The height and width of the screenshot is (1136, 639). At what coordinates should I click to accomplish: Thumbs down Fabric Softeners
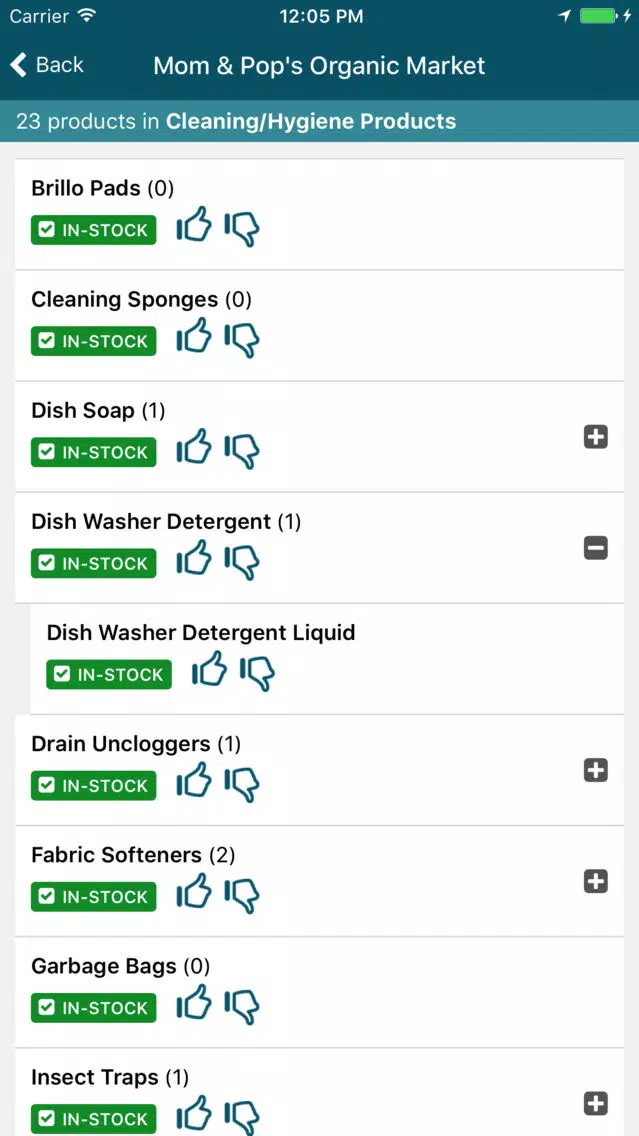[x=242, y=896]
